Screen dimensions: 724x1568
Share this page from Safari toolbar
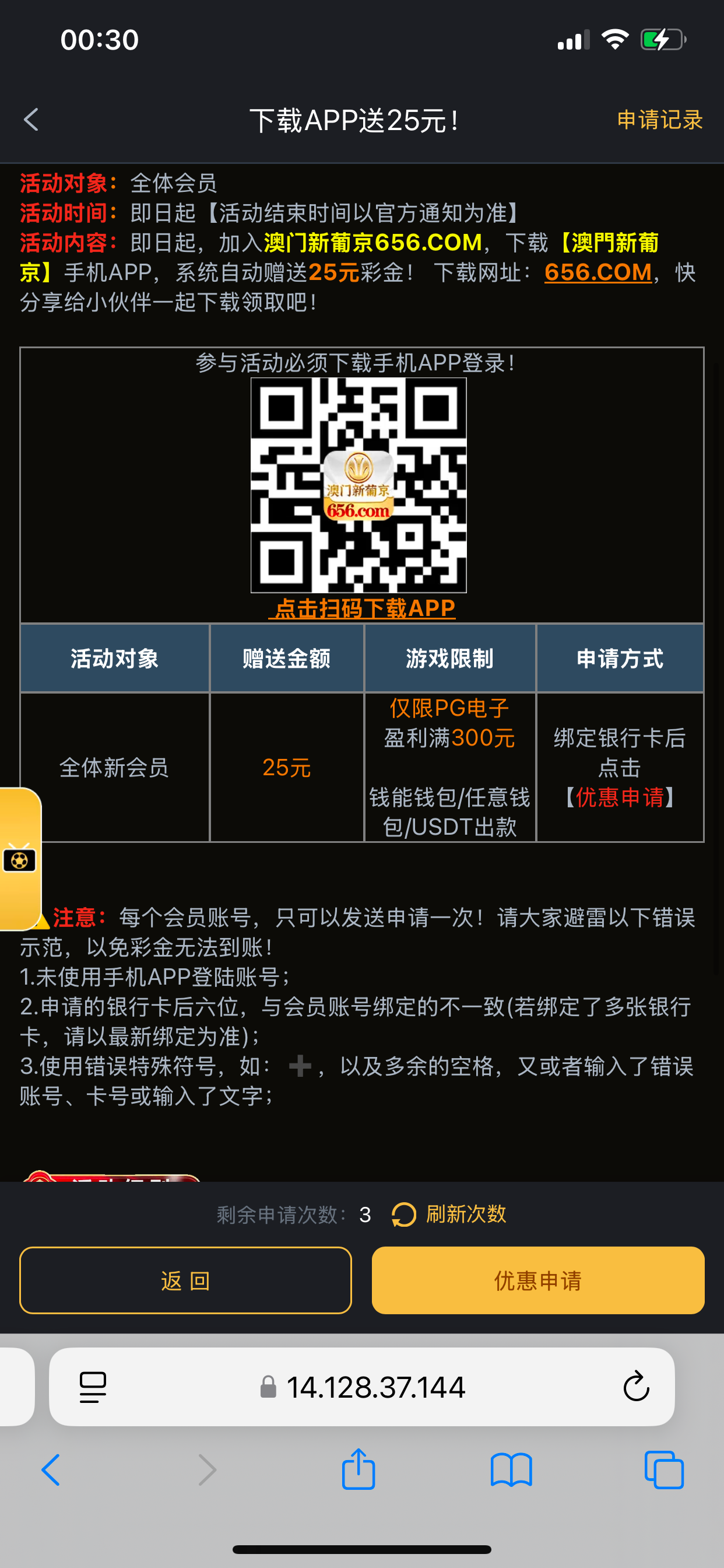[x=359, y=1470]
